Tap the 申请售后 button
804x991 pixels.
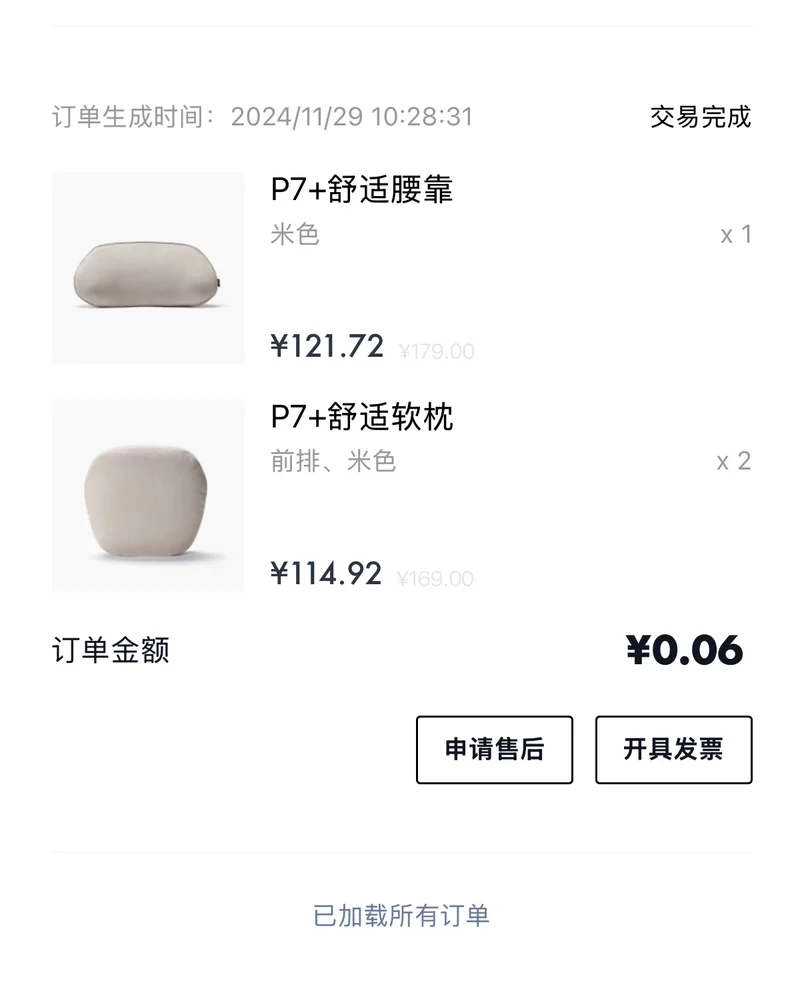pyautogui.click(x=494, y=749)
